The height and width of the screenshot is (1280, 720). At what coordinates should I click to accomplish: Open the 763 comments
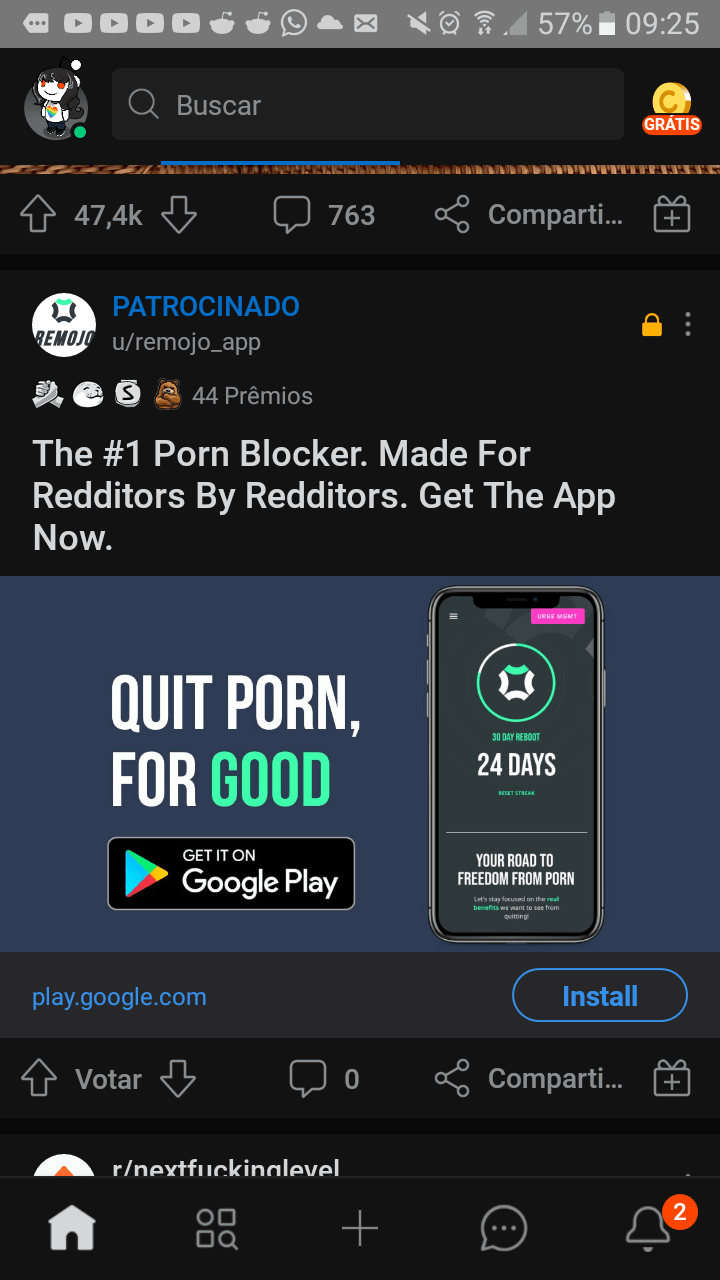click(x=323, y=215)
